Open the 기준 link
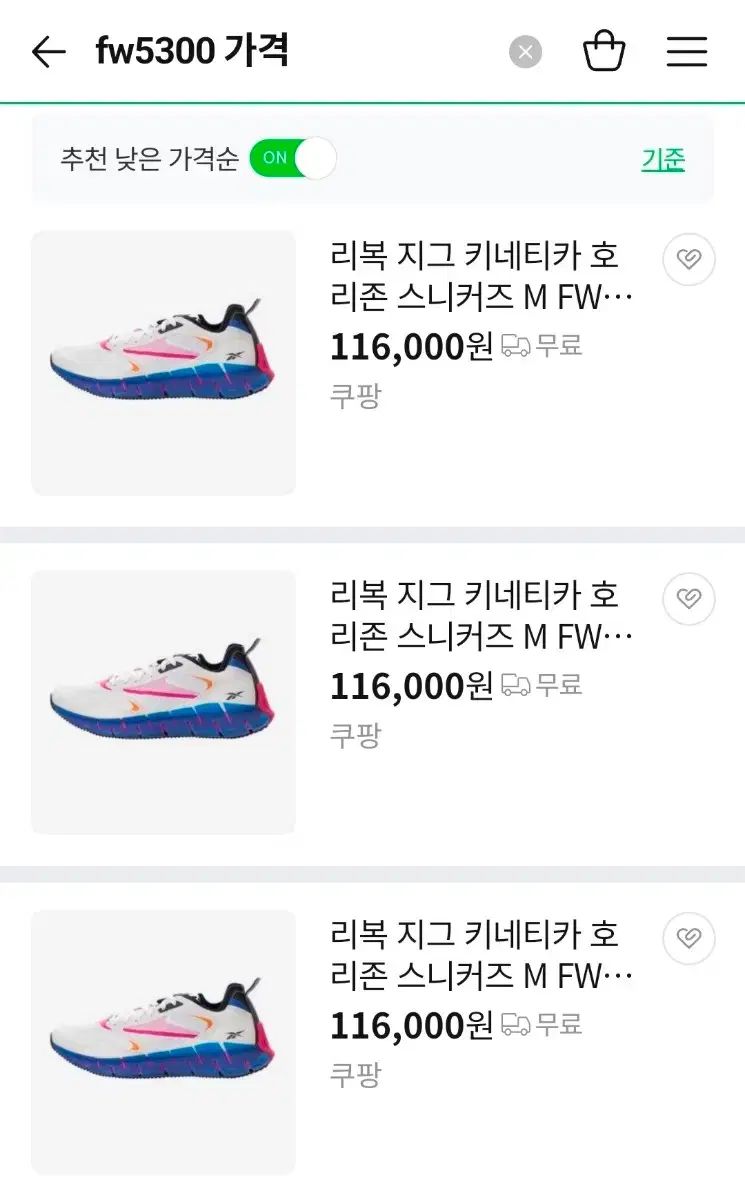 663,159
